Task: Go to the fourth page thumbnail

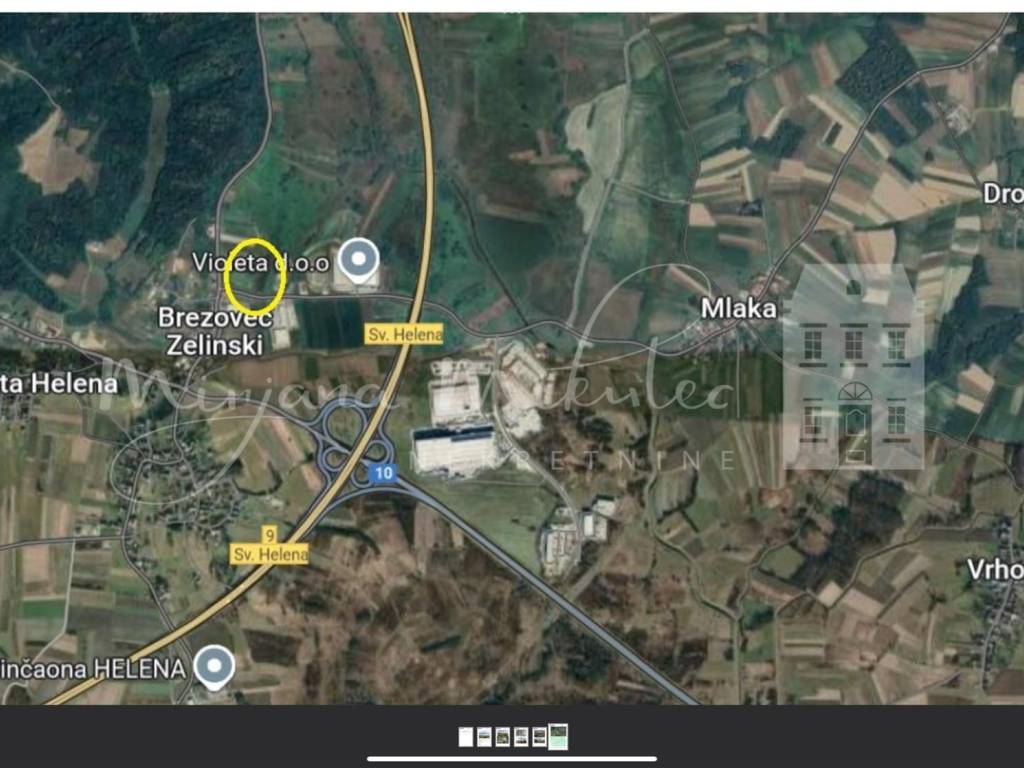Action: click(x=521, y=737)
